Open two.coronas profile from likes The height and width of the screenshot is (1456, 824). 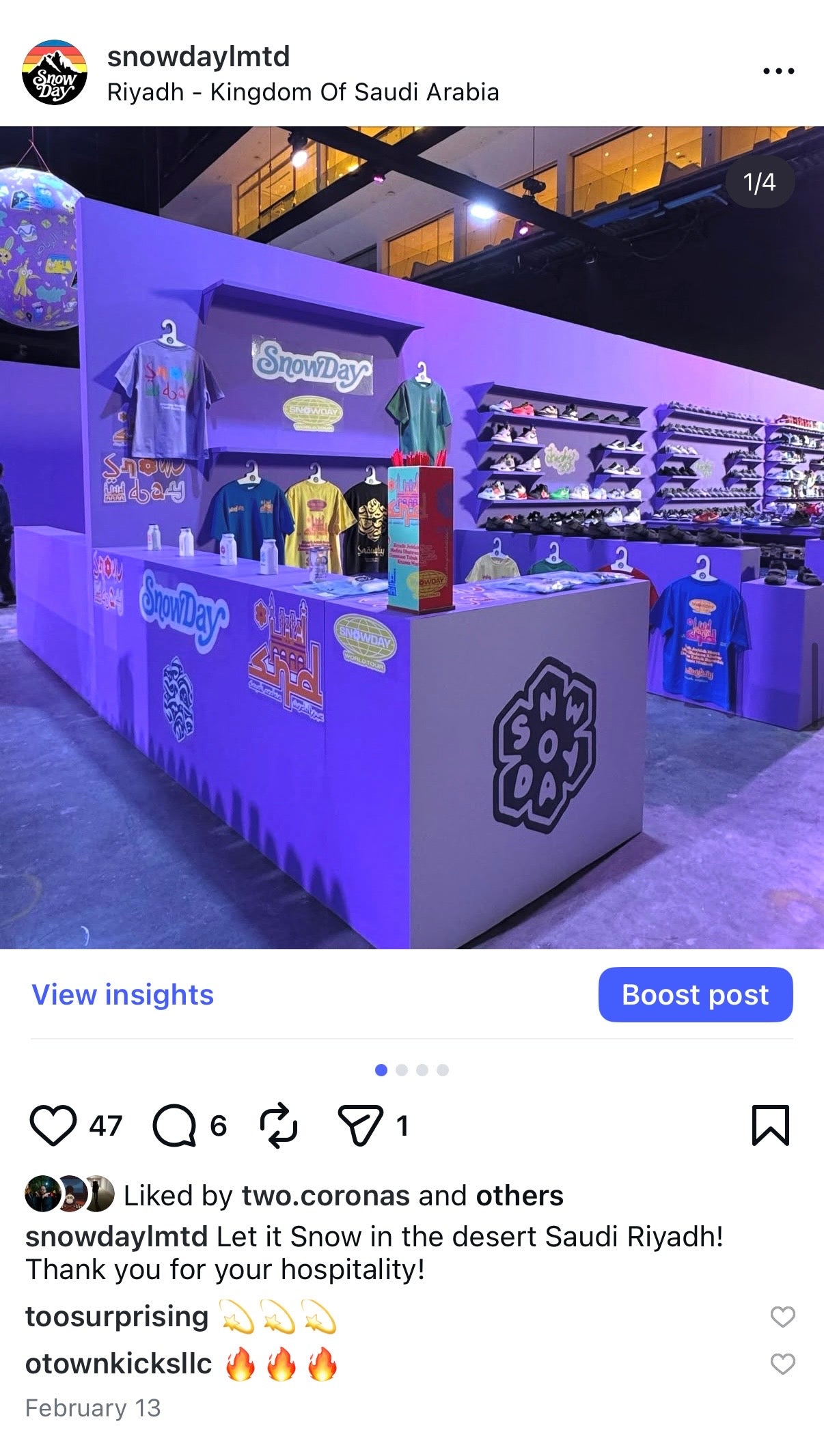325,1196
